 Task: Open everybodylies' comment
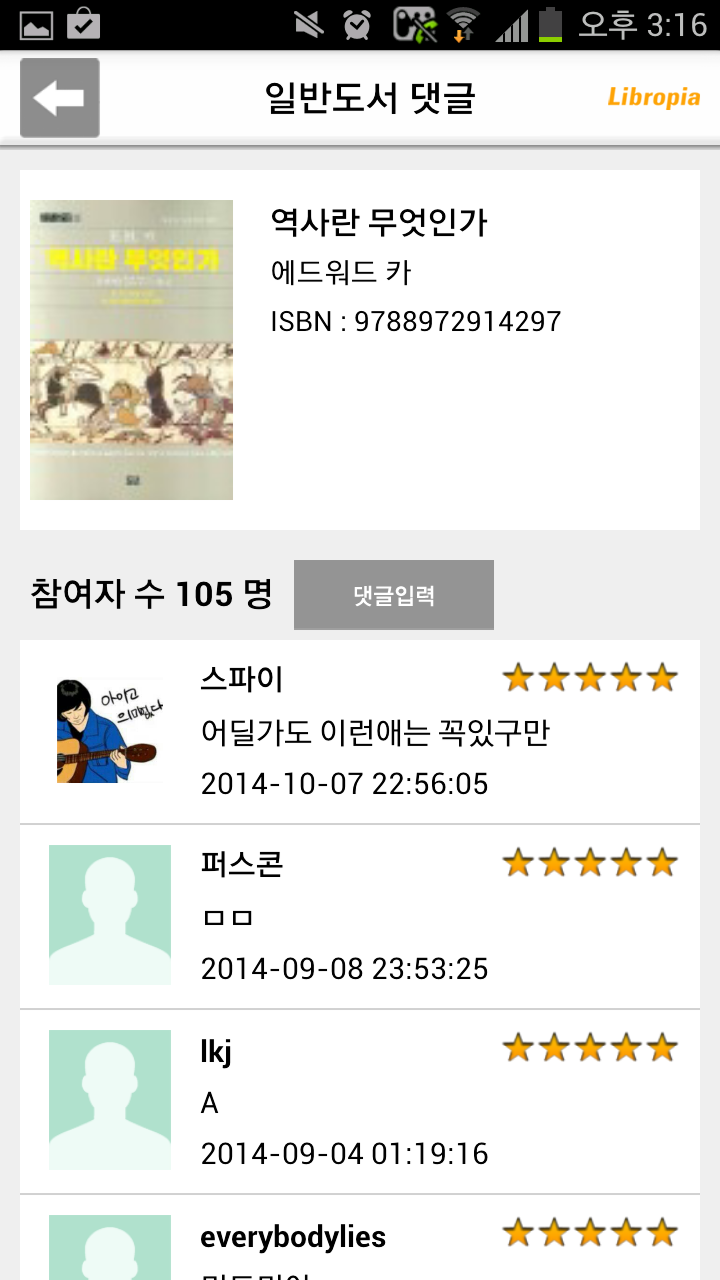360,1245
